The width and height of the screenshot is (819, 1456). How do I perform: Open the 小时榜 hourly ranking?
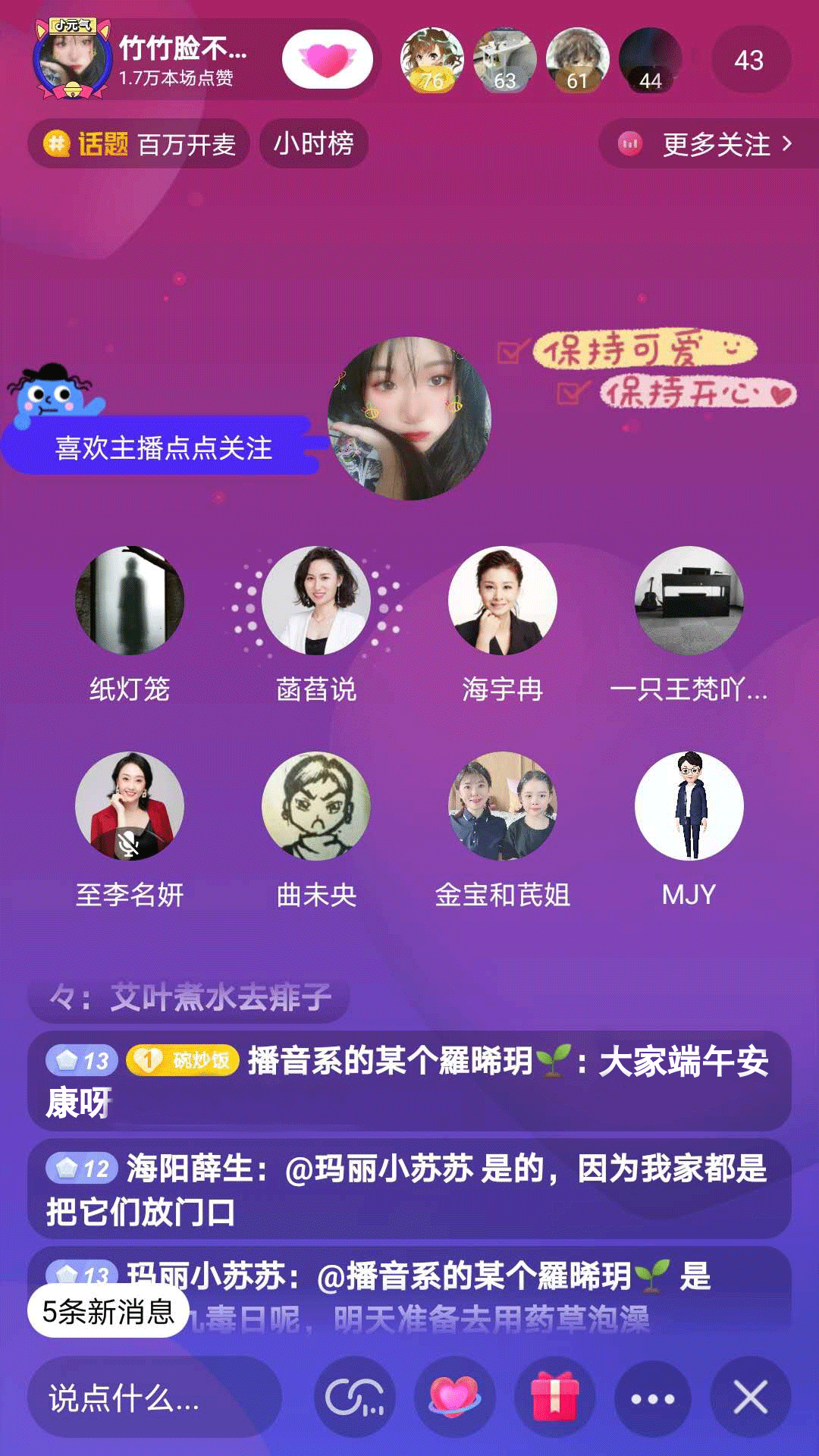pos(313,143)
